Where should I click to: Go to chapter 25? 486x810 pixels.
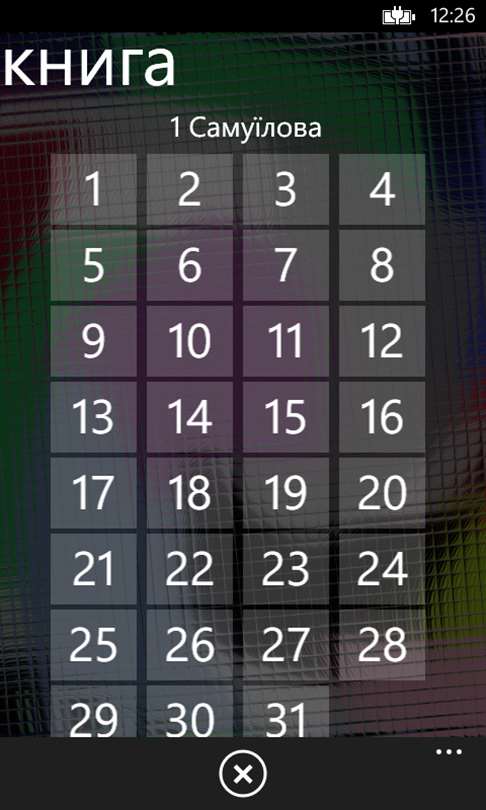(93, 645)
